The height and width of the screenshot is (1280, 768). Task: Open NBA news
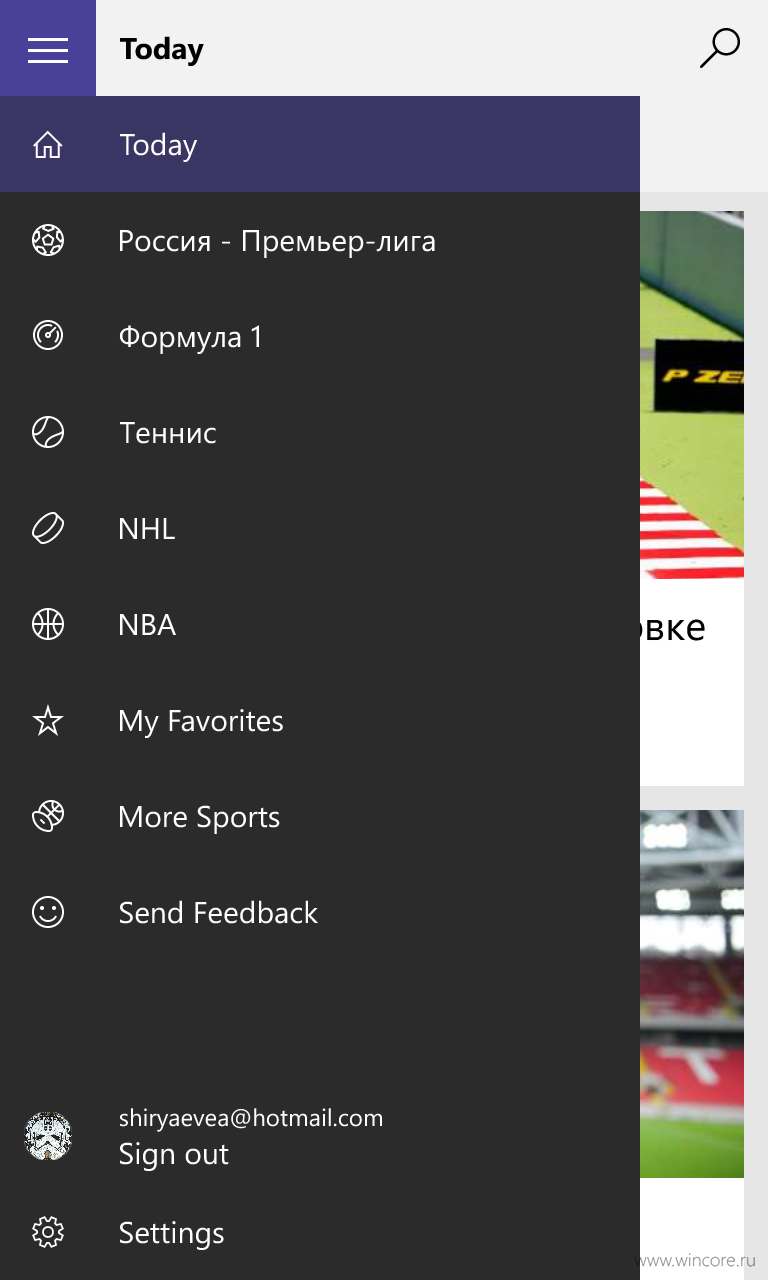tap(320, 624)
